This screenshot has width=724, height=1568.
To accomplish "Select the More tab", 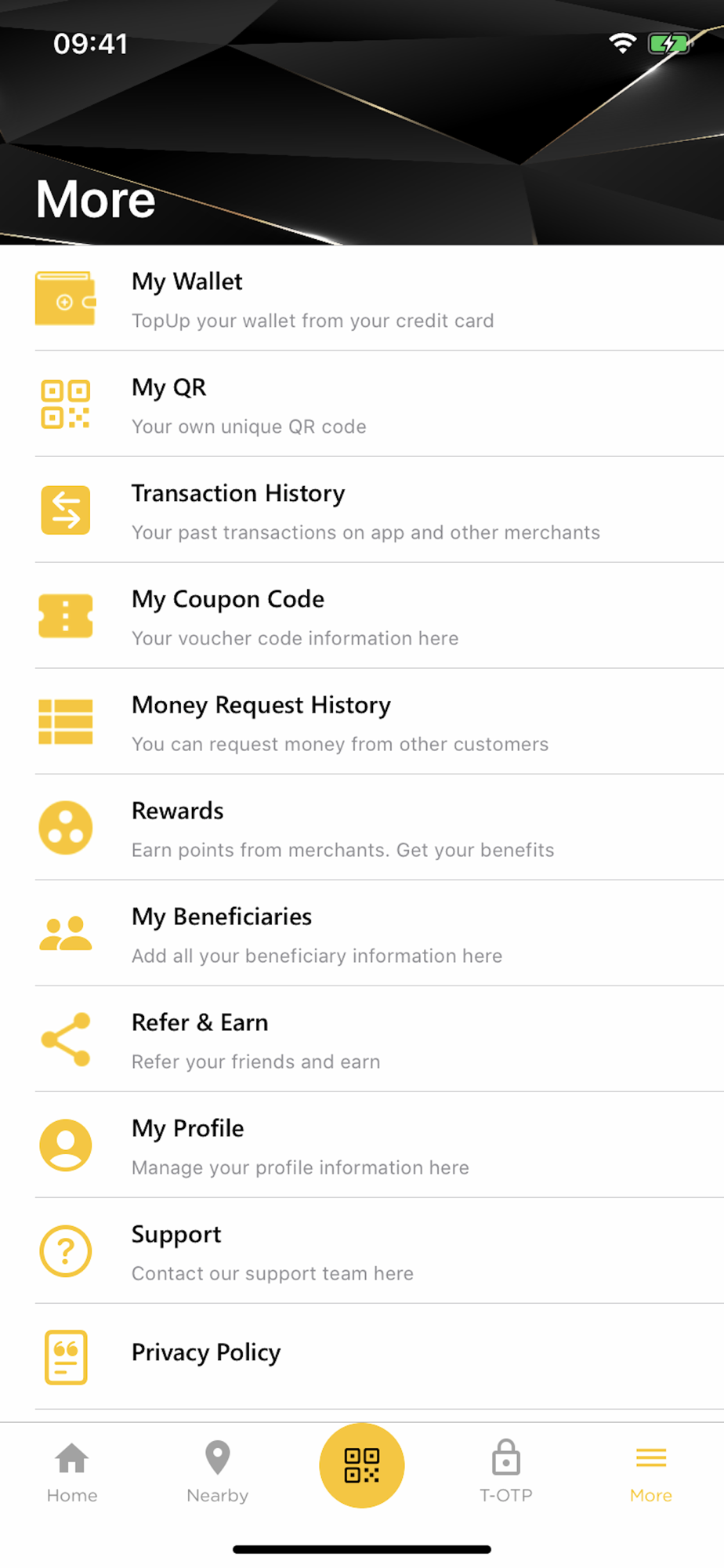I will point(651,1472).
